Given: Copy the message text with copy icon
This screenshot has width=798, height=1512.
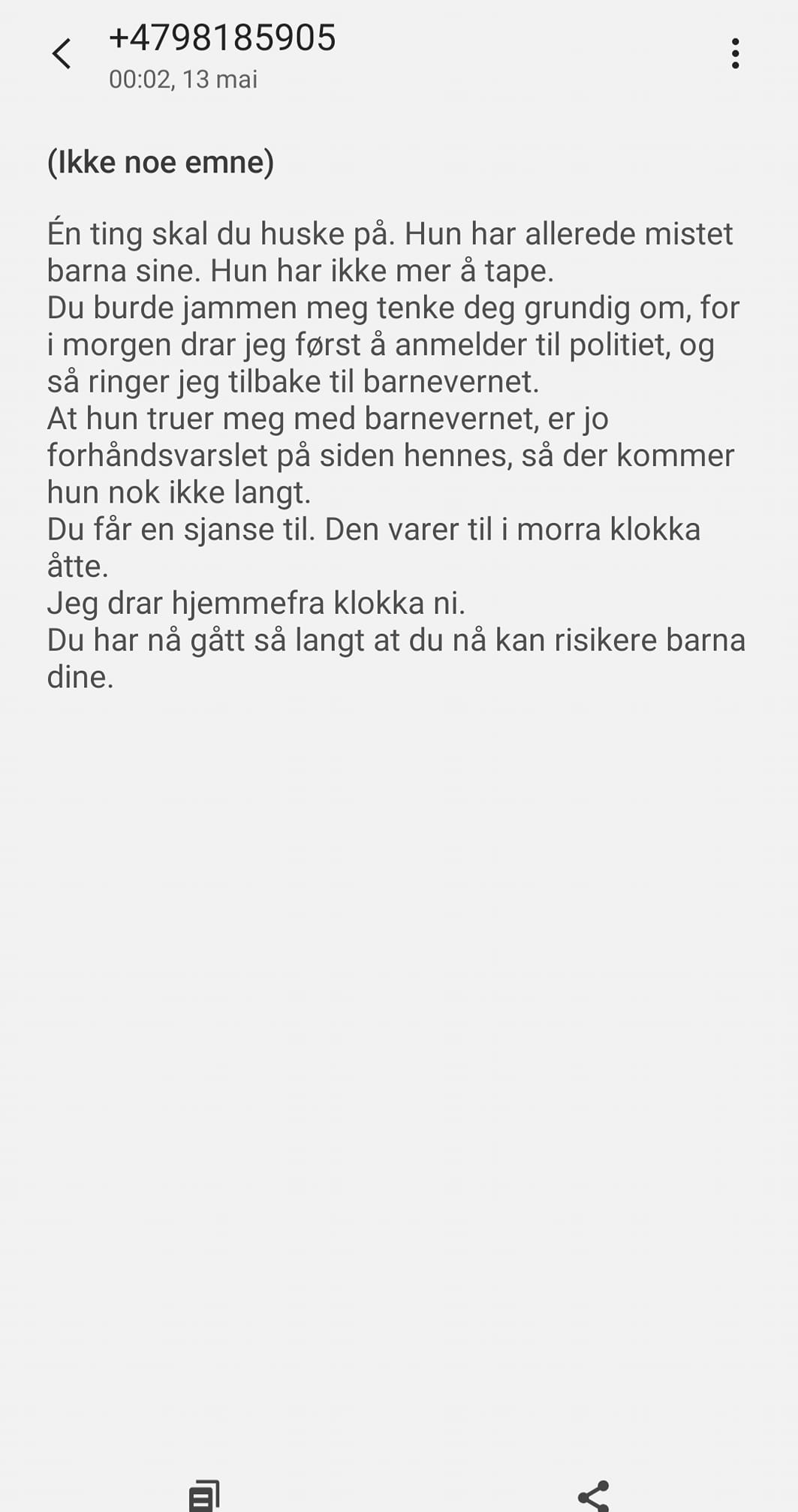Looking at the screenshot, I should click(204, 1495).
